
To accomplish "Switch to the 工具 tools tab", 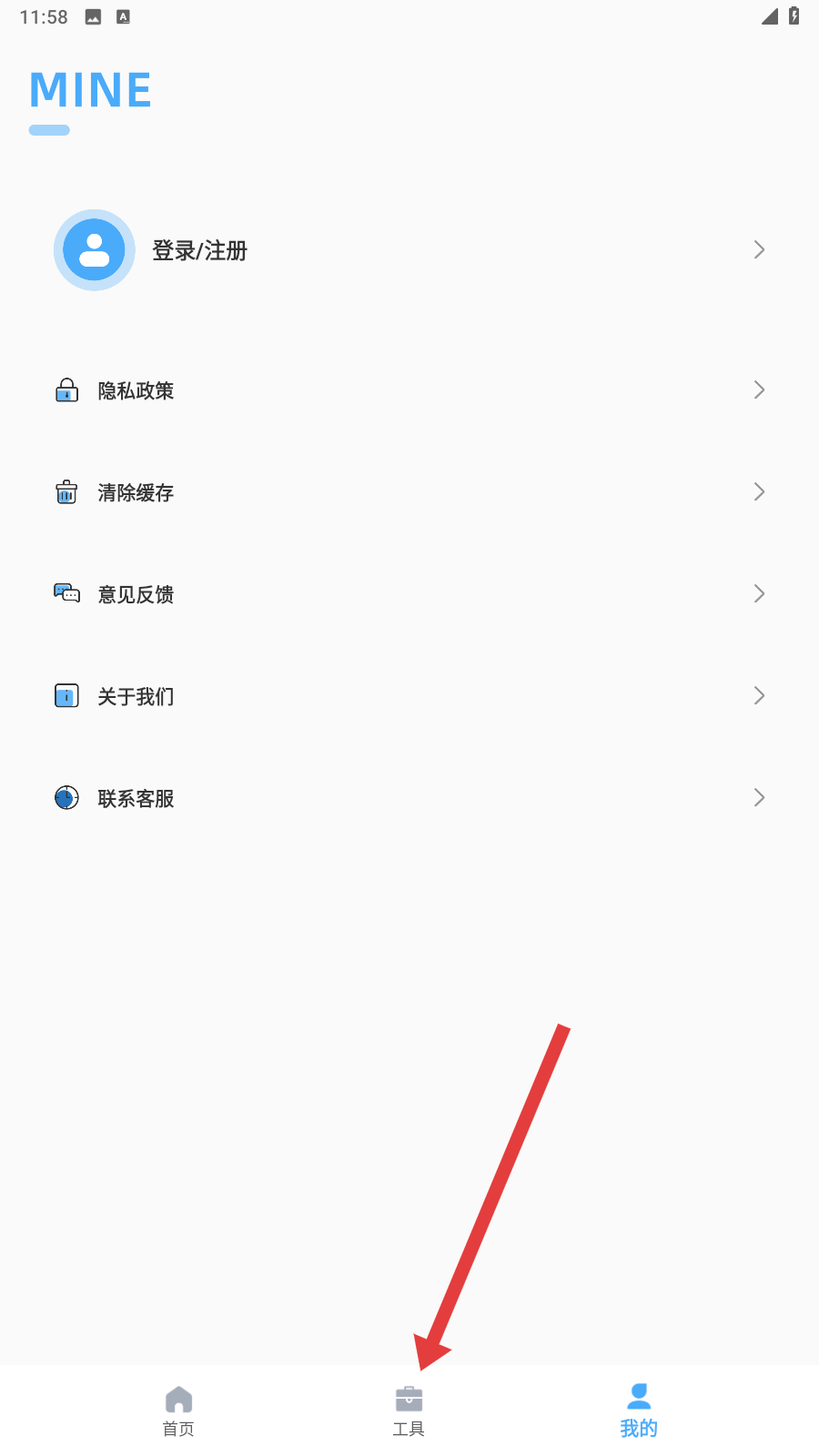I will [x=409, y=1411].
